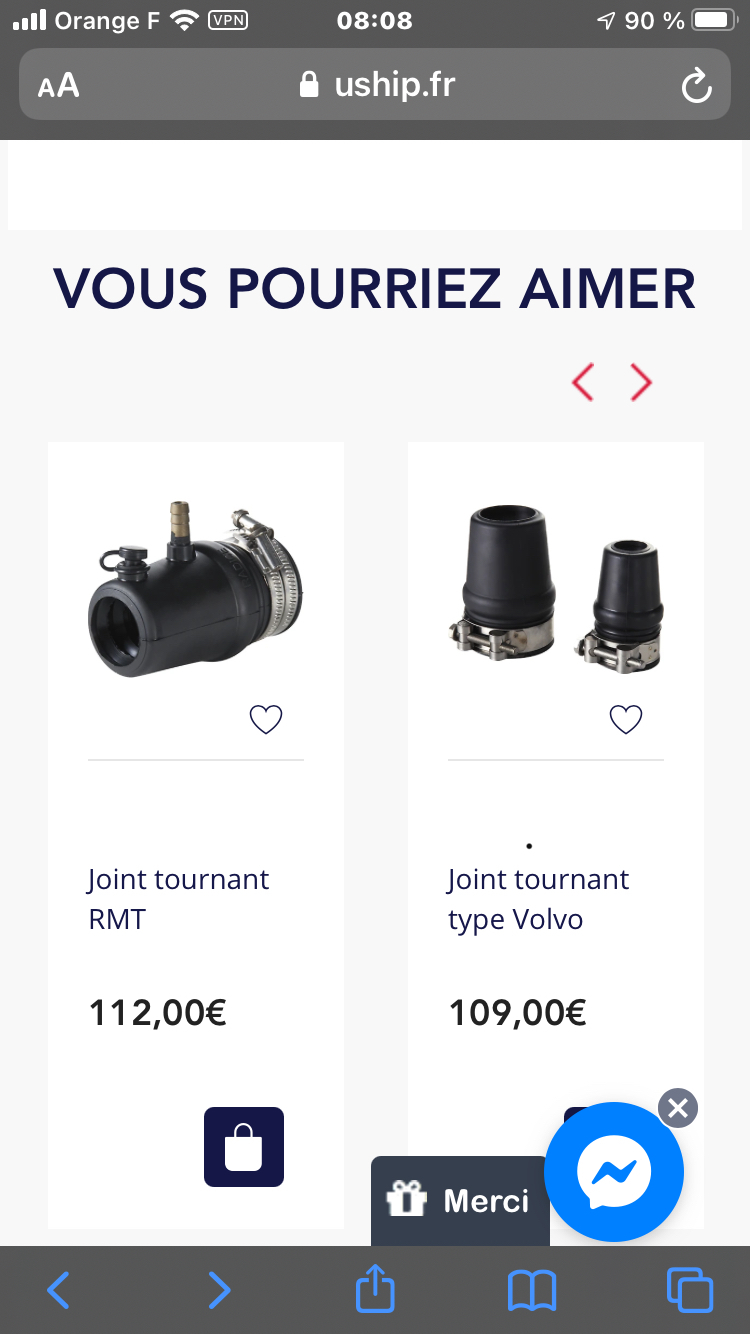Viewport: 750px width, 1334px height.
Task: Add Joint tournant RMT to wishlist
Action: pyautogui.click(x=266, y=719)
